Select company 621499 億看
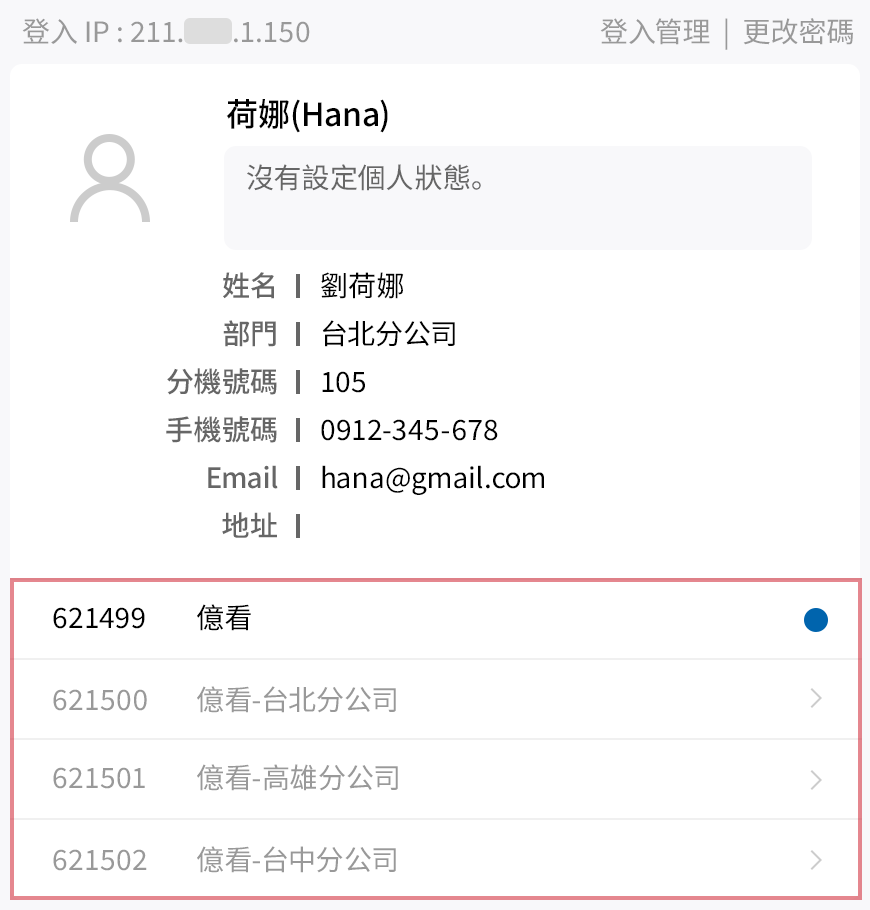This screenshot has height=910, width=870. [x=435, y=619]
